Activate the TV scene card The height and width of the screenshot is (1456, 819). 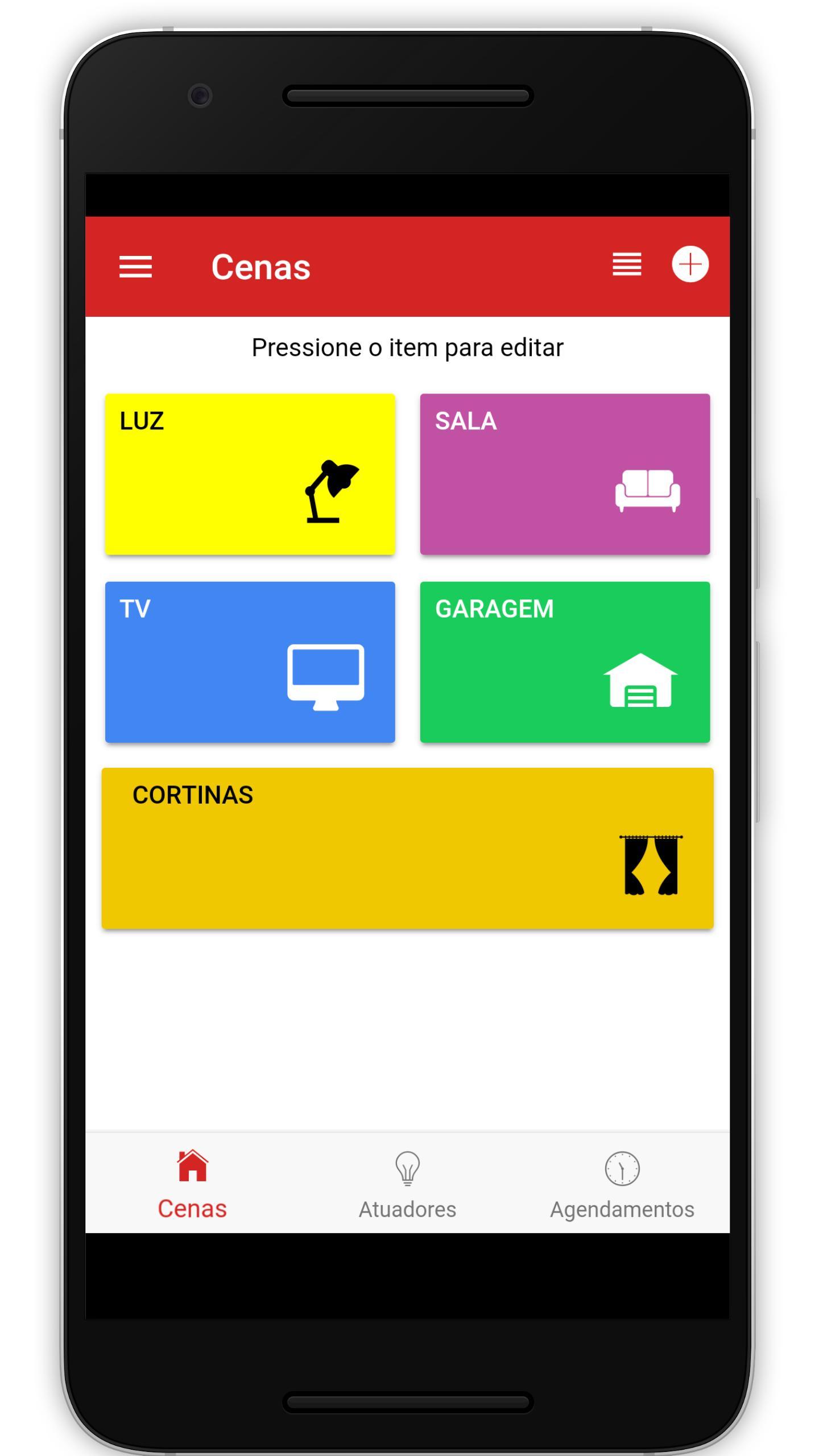[x=250, y=661]
